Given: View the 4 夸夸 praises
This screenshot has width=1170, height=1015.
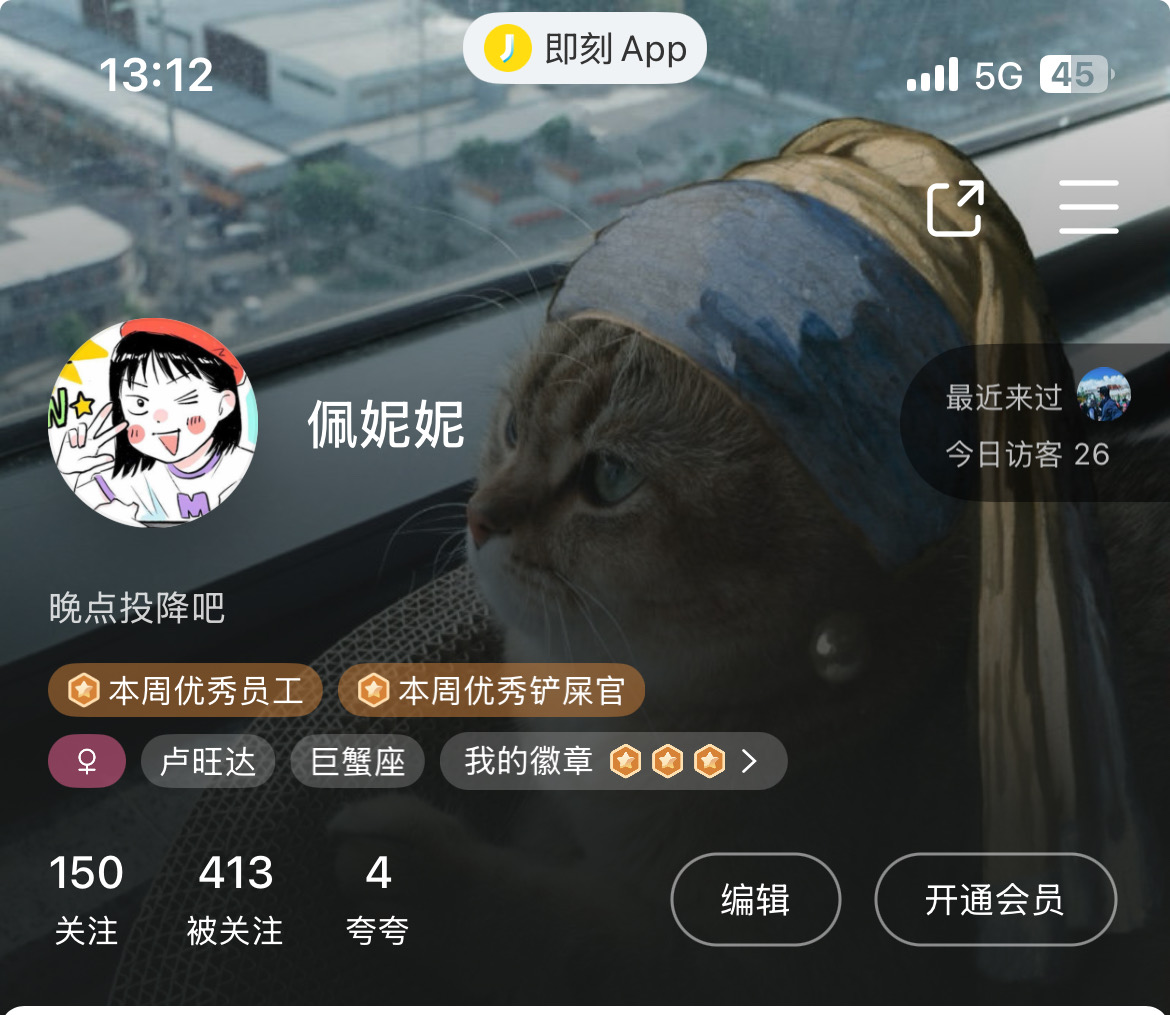Looking at the screenshot, I should pyautogui.click(x=378, y=900).
